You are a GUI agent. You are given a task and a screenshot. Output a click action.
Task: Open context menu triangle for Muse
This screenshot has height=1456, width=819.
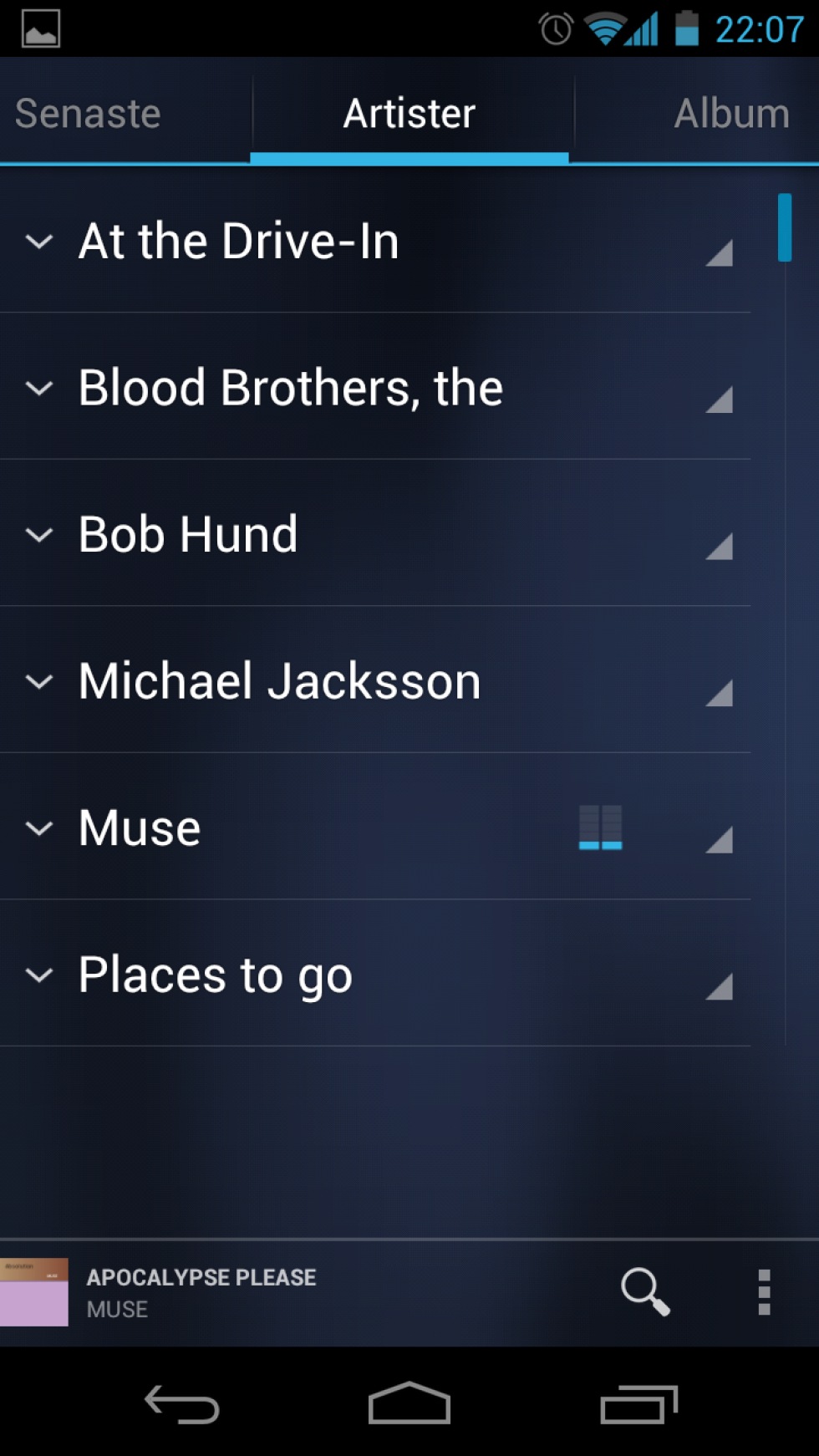point(720,839)
